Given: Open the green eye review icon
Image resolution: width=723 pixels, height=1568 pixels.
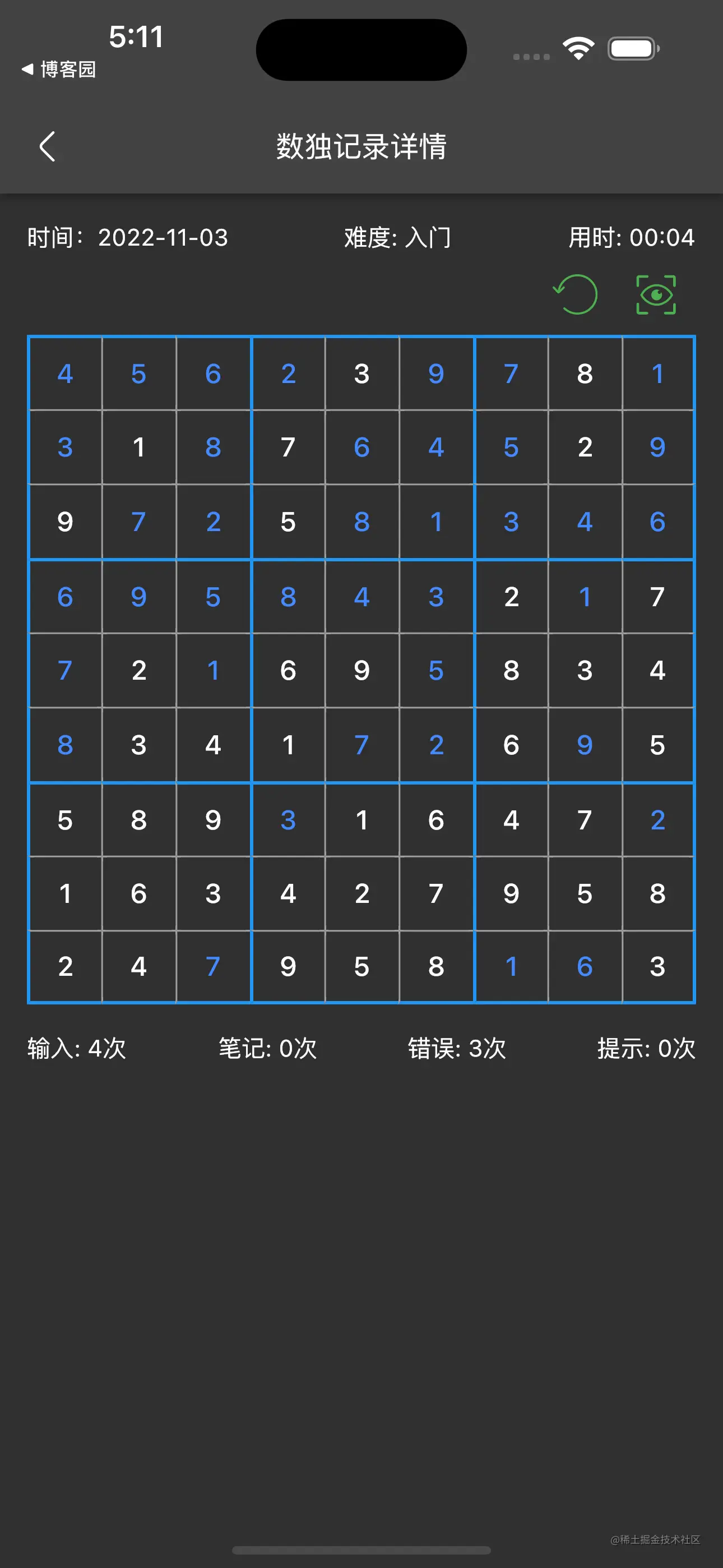Looking at the screenshot, I should [657, 294].
